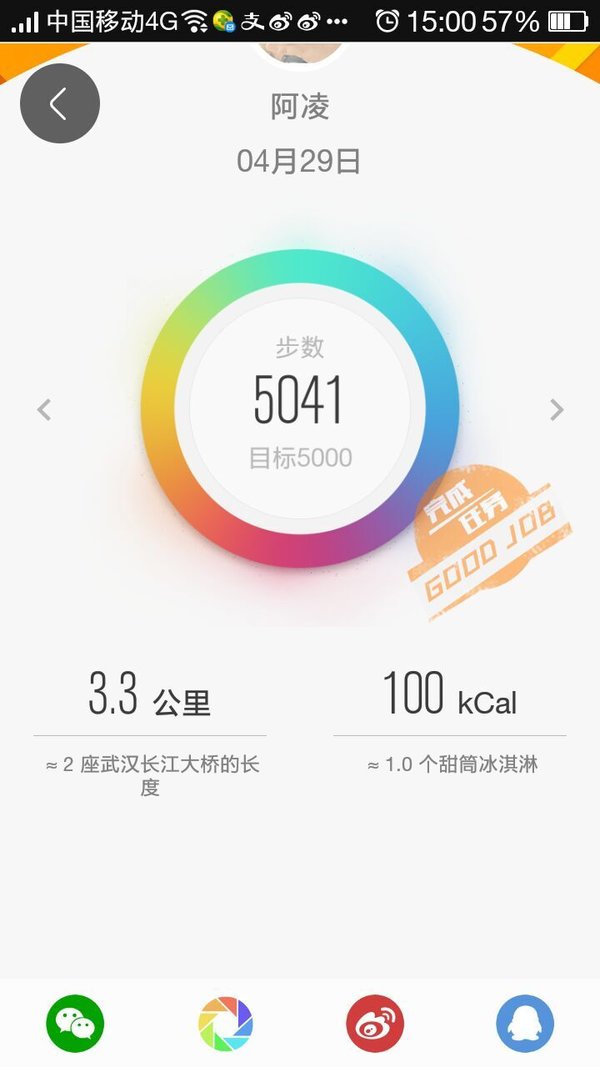Show the next day's step count
Viewport: 600px width, 1067px height.
pyautogui.click(x=556, y=410)
